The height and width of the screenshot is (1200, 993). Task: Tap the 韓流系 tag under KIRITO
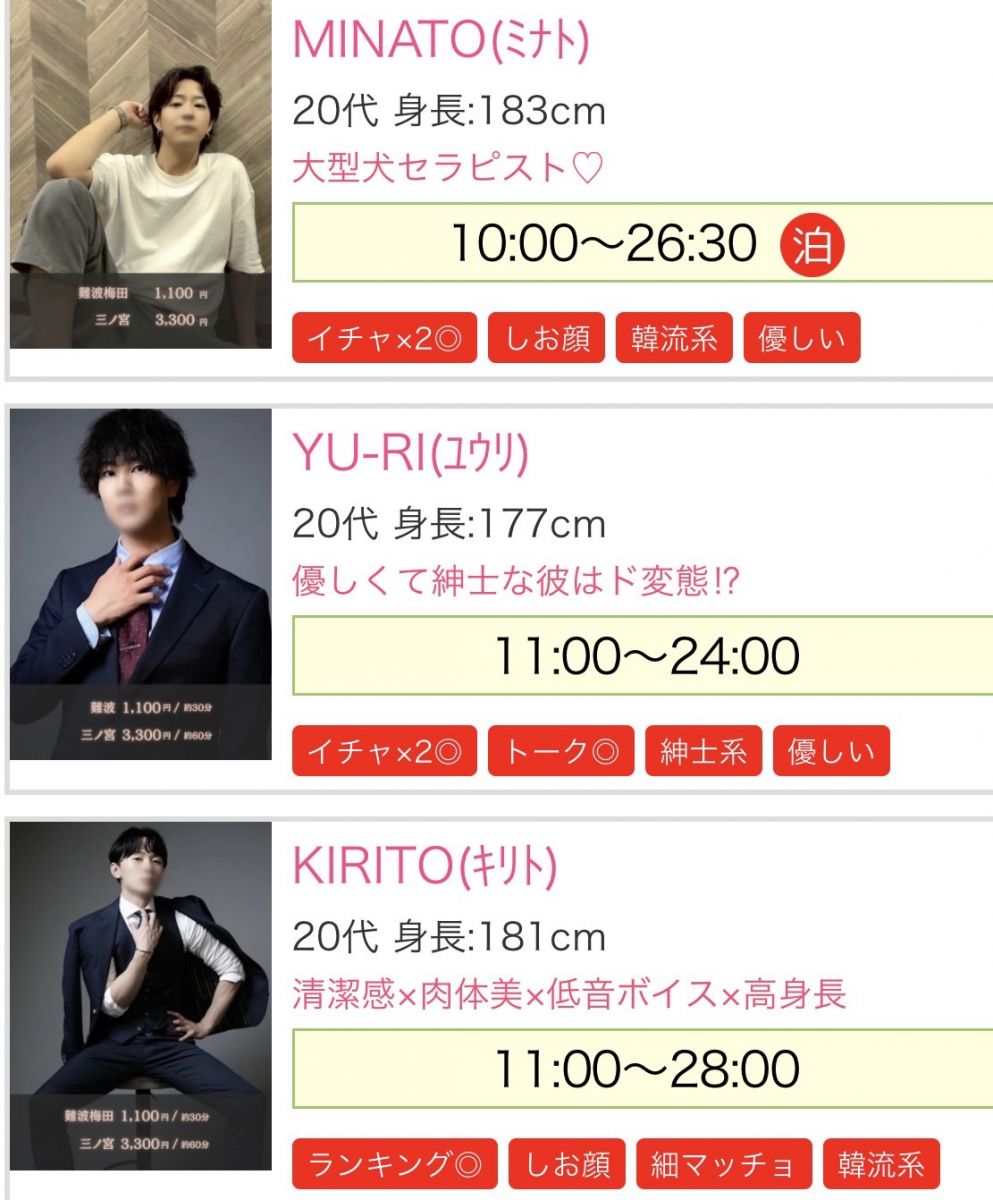(x=881, y=1165)
